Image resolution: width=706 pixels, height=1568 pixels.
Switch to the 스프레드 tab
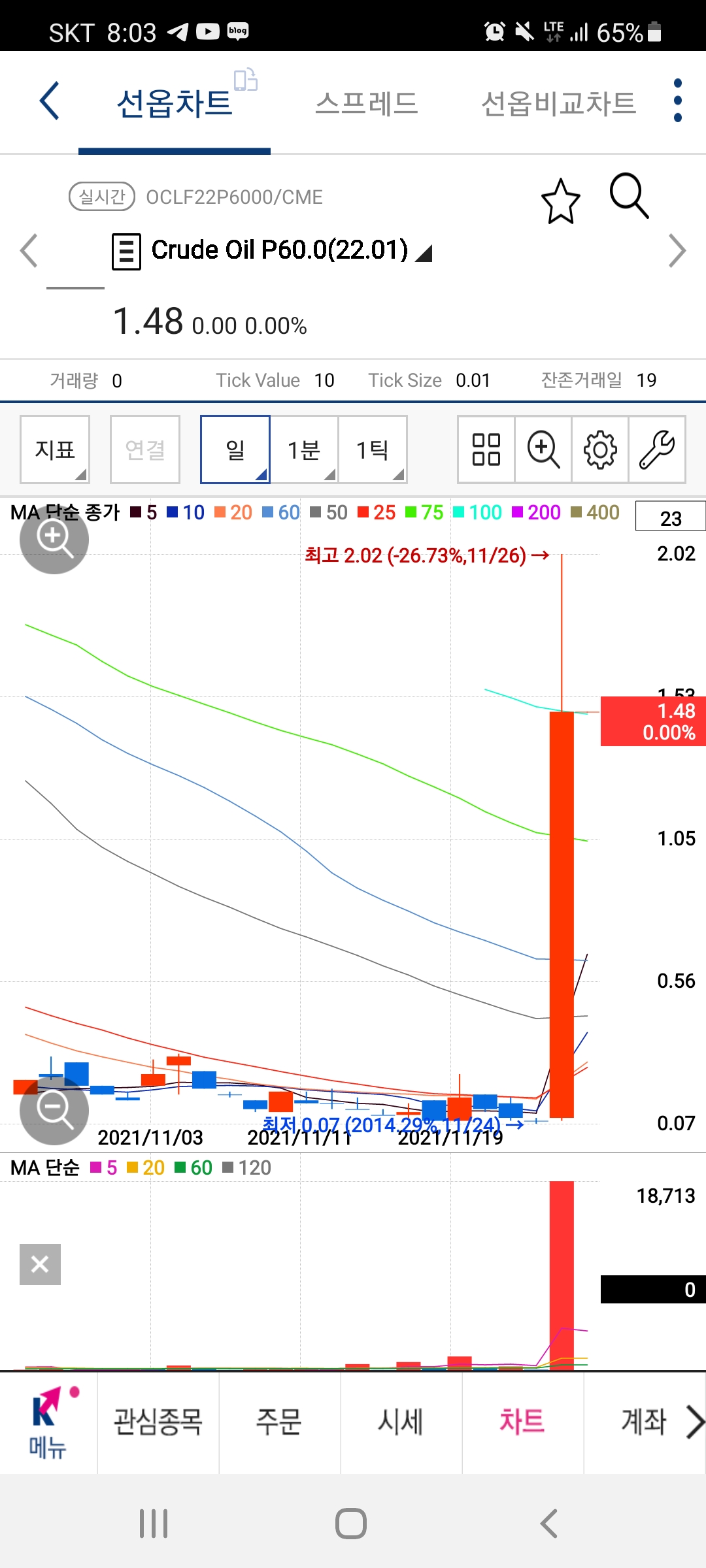(366, 103)
